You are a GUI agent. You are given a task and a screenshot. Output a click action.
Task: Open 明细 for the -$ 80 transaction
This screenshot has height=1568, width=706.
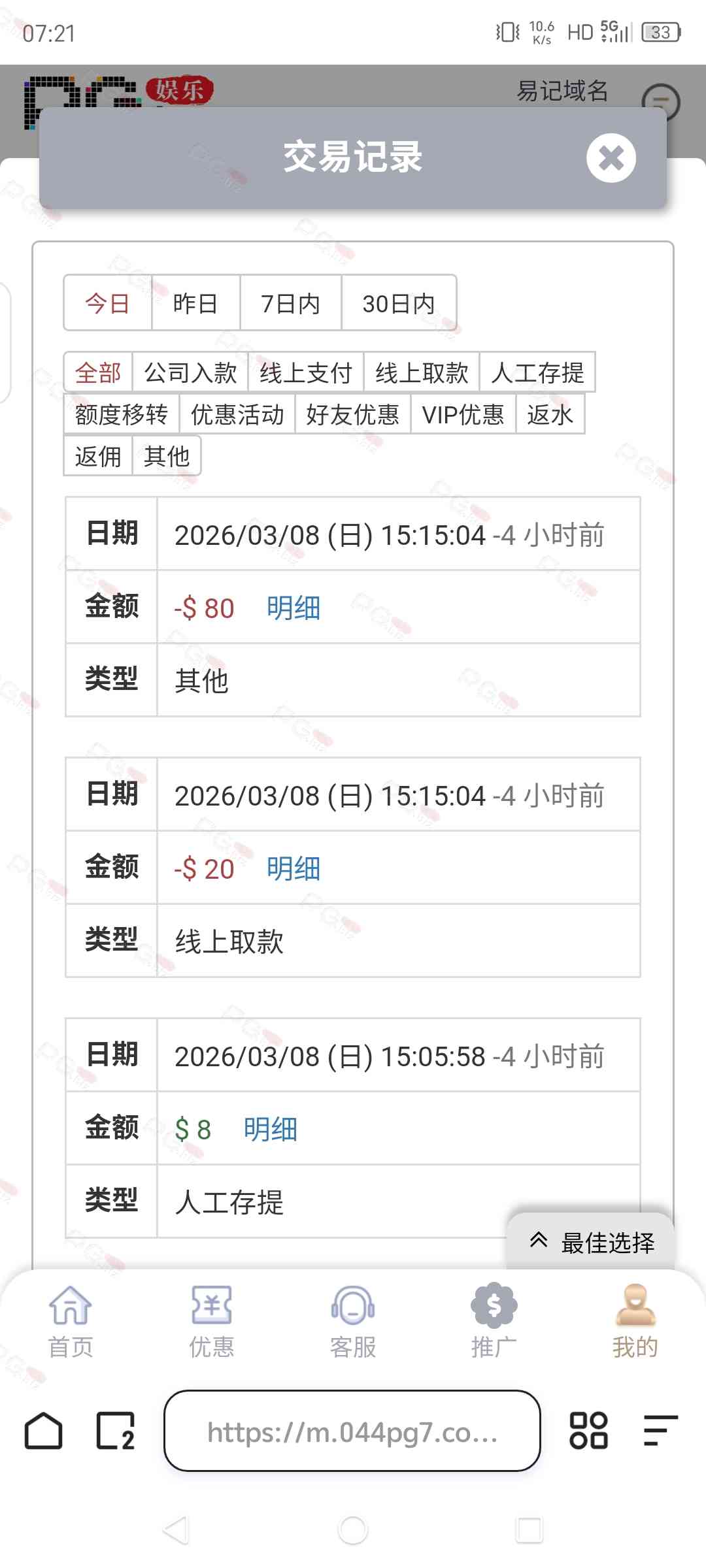pyautogui.click(x=294, y=608)
